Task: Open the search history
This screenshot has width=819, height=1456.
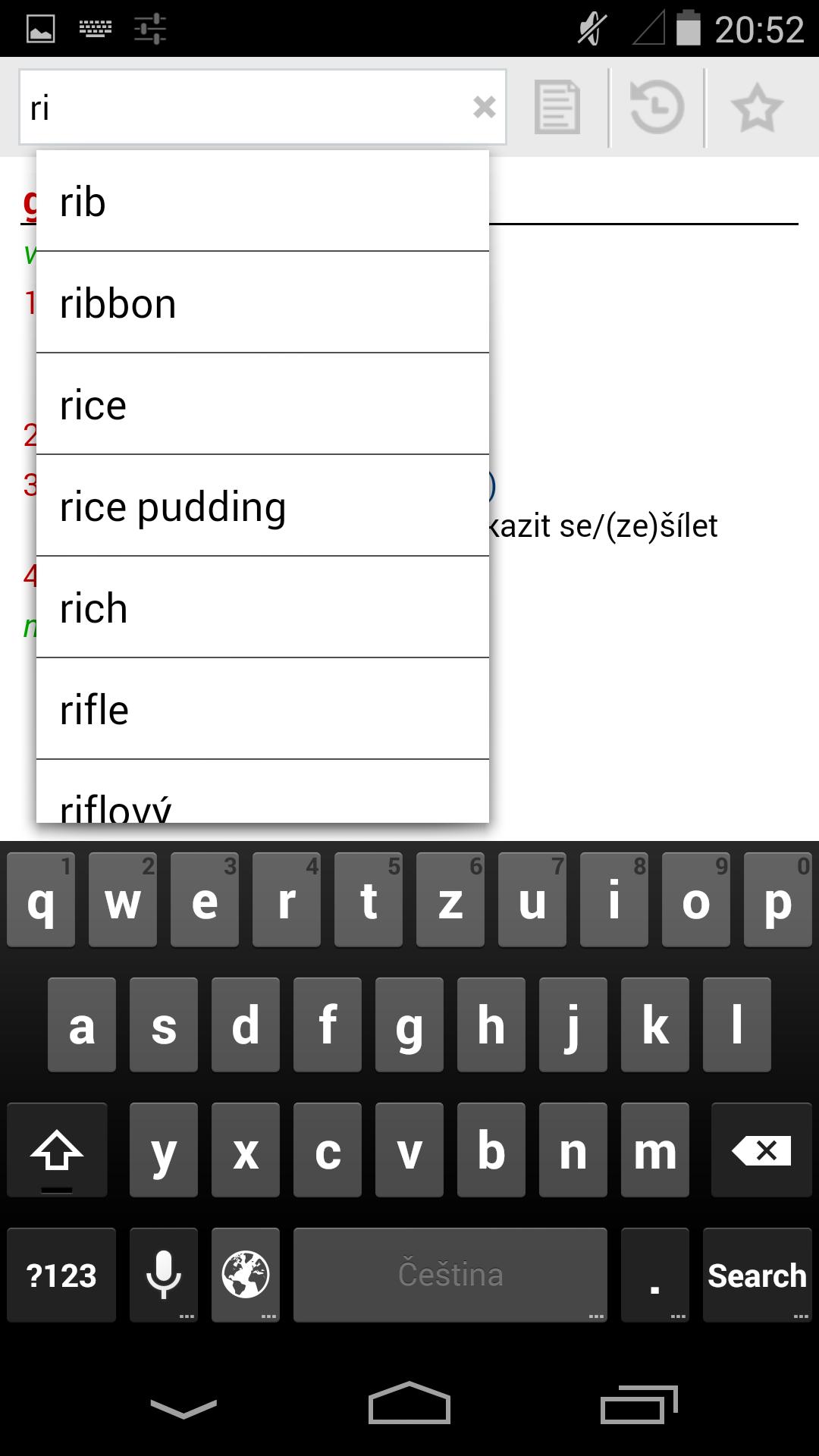Action: click(x=657, y=108)
